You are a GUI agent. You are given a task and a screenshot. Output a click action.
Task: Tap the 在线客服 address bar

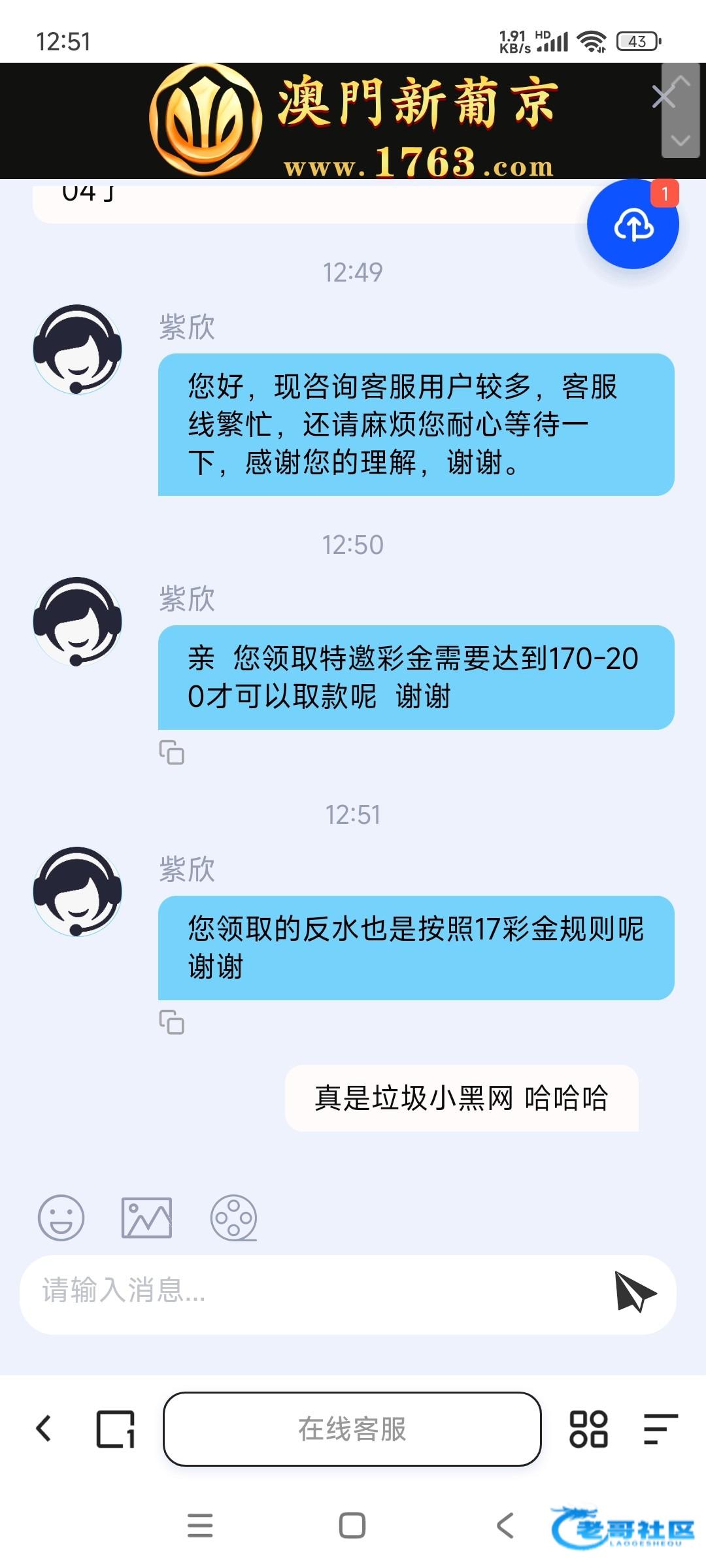pos(352,1429)
